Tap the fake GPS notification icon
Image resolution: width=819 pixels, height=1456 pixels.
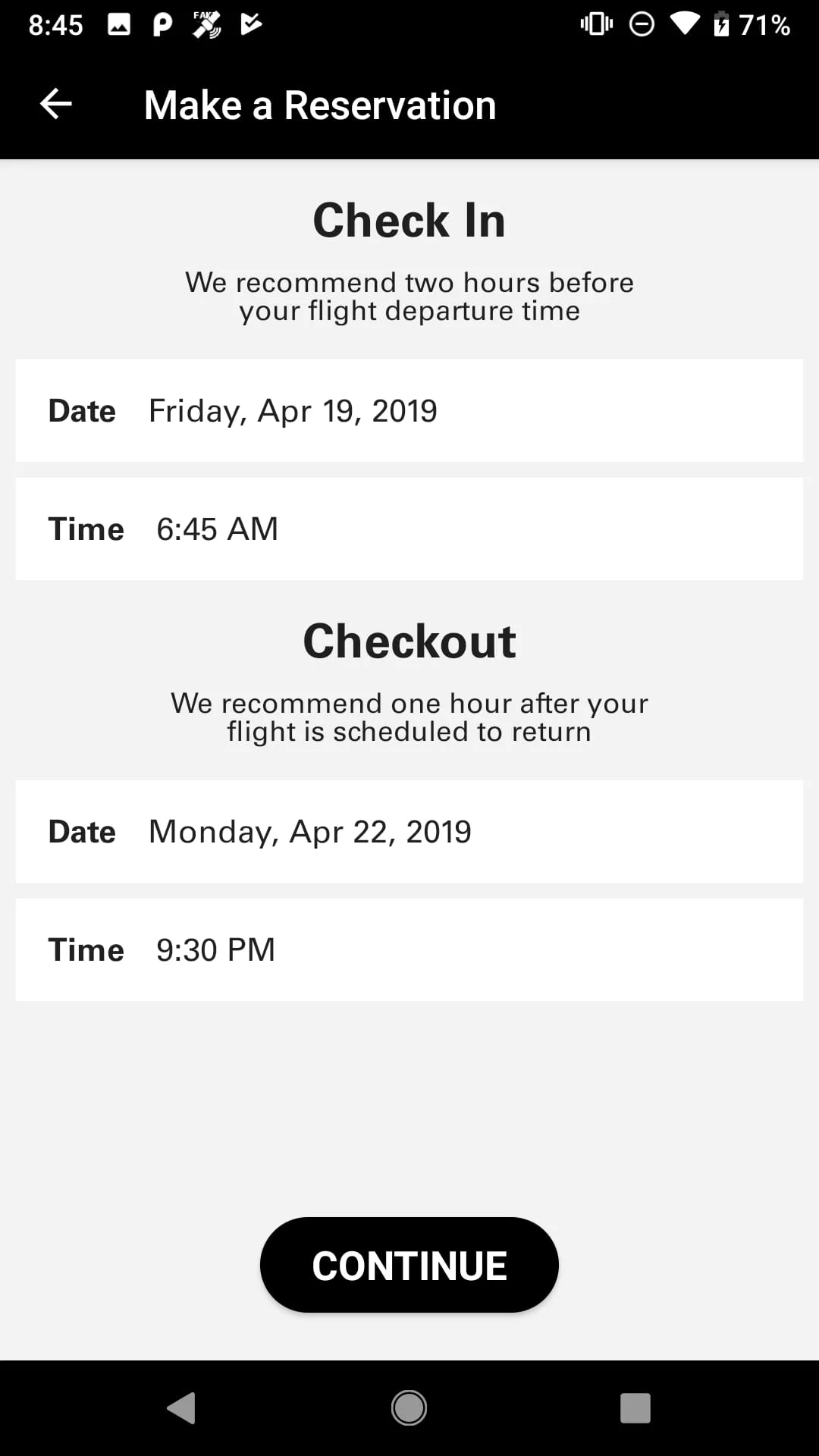click(206, 24)
